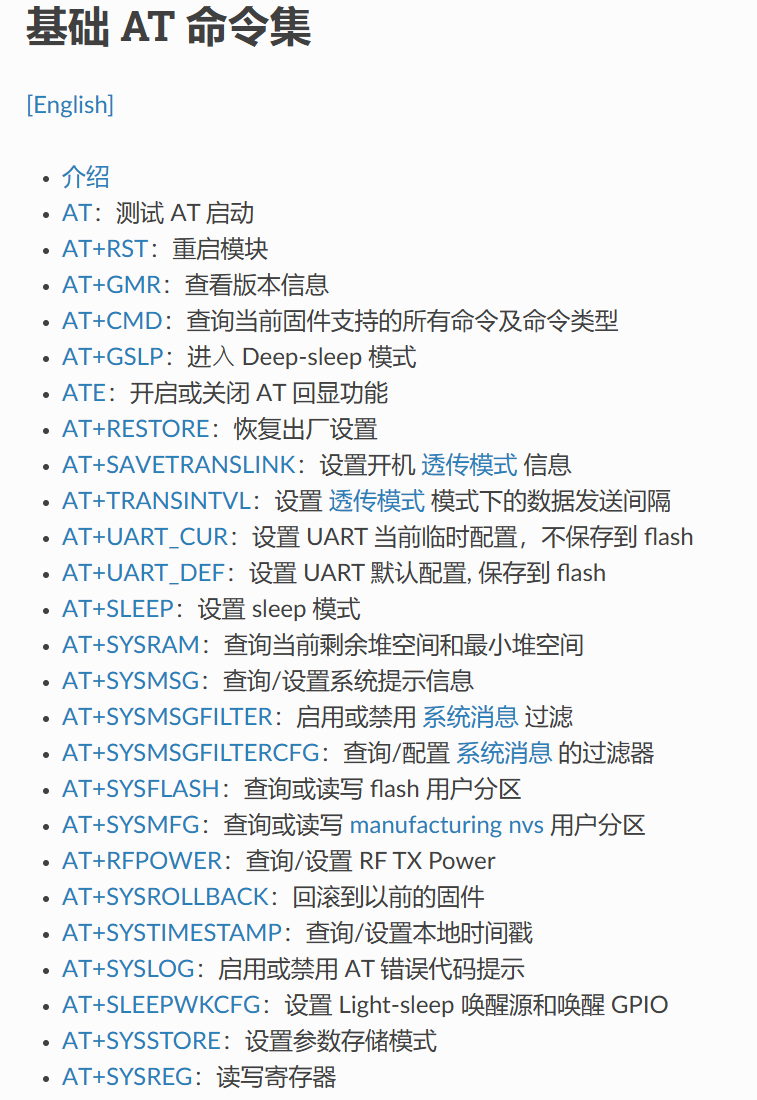The image size is (757, 1100).
Task: Open the AT+GSLP command link
Action: tap(112, 357)
